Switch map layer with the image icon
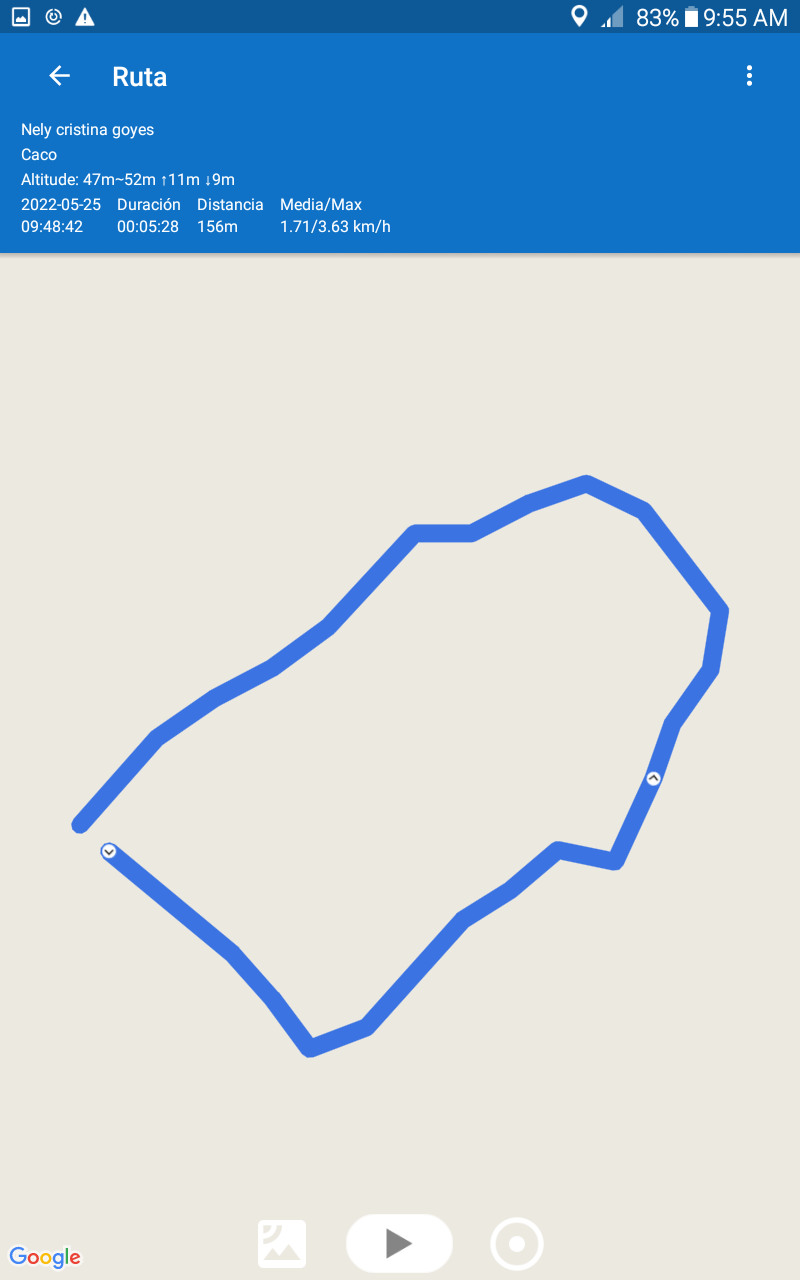 coord(282,1244)
